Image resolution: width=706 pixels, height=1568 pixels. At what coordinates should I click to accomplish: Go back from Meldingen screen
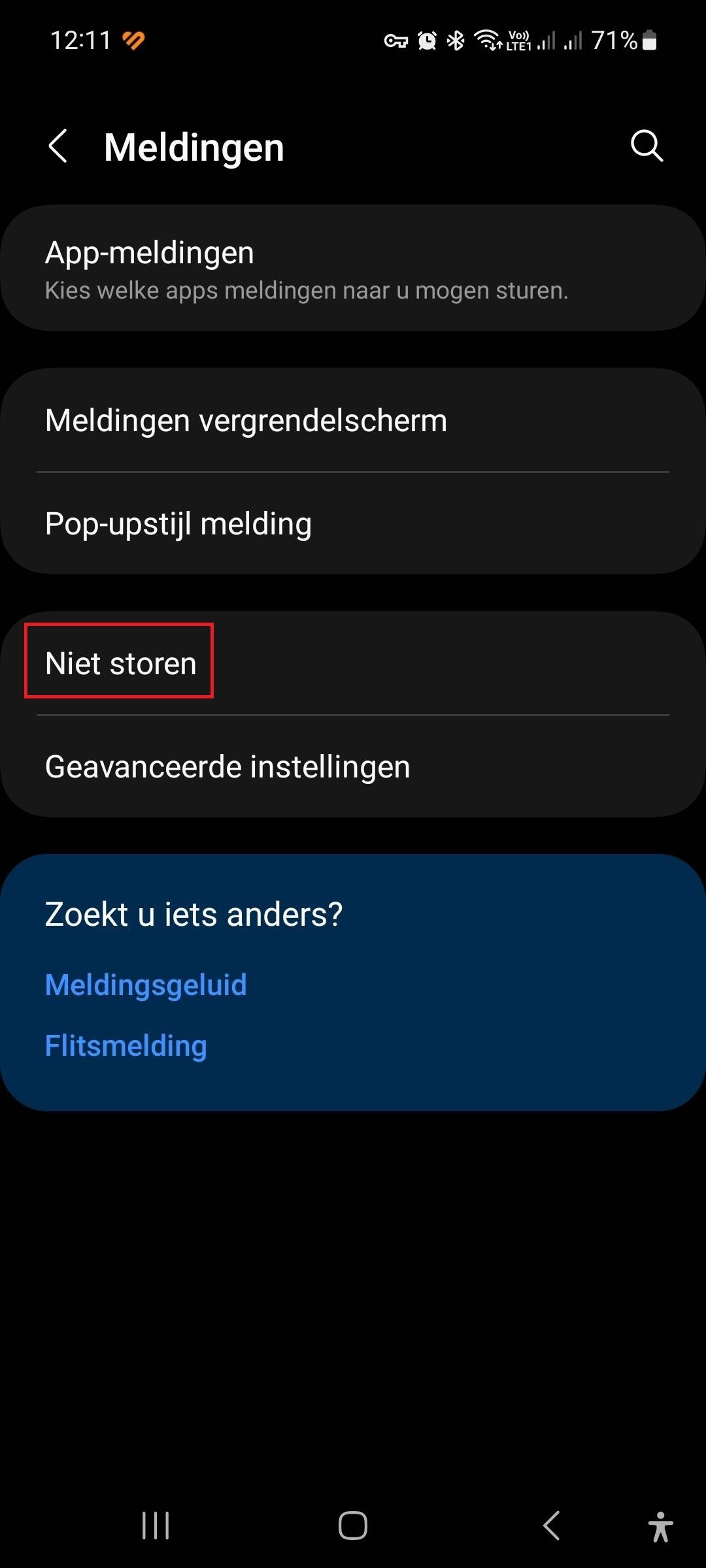coord(58,146)
